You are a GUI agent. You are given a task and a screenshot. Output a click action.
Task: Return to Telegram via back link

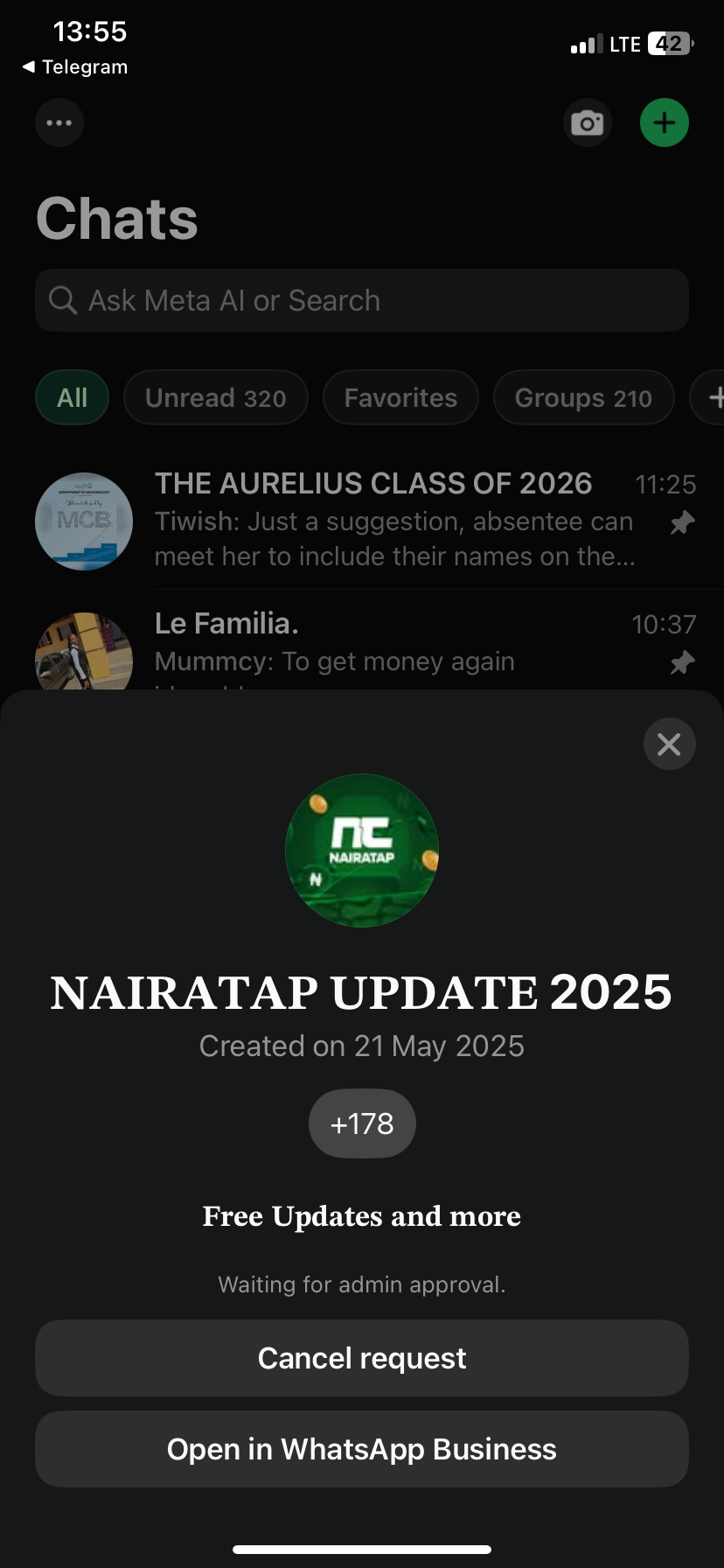75,67
